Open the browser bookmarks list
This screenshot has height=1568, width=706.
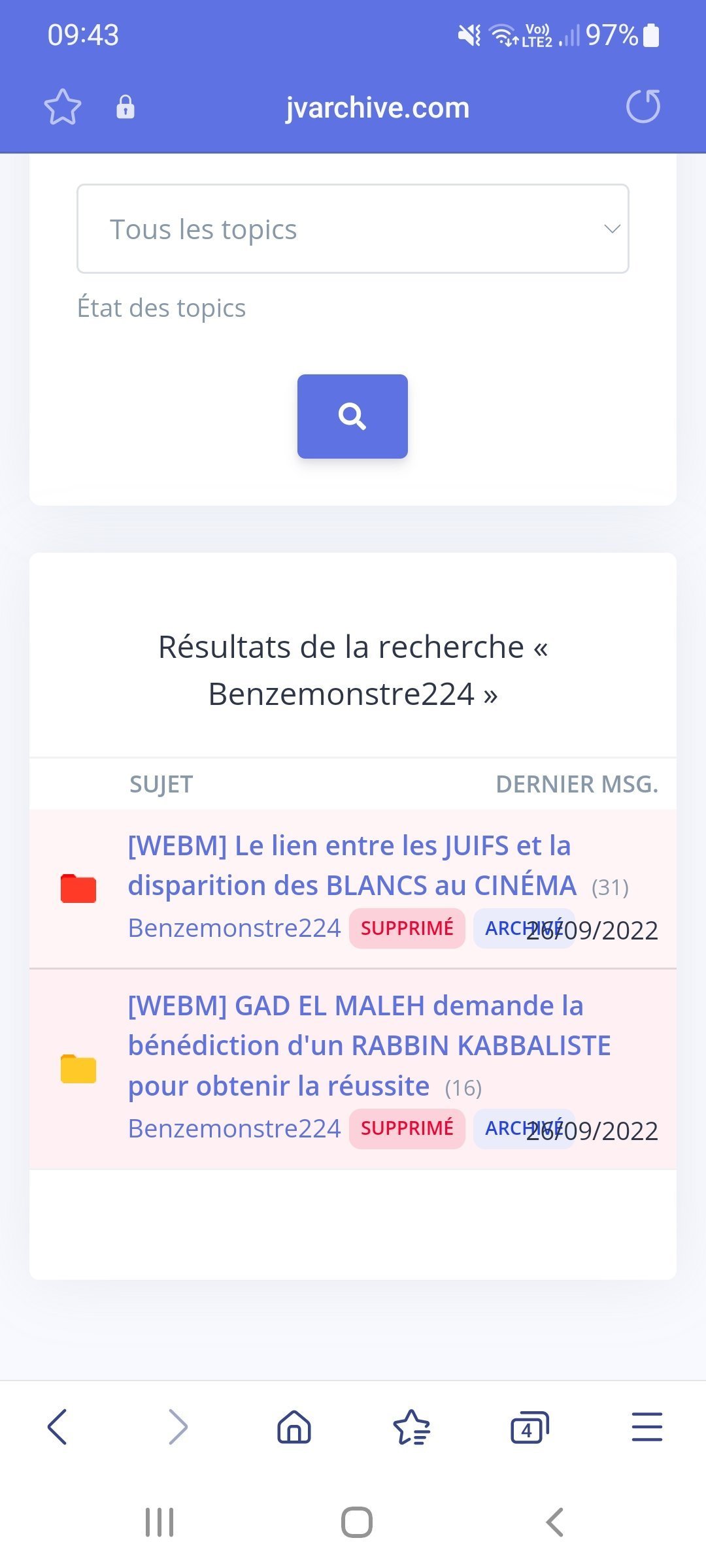tap(411, 1426)
